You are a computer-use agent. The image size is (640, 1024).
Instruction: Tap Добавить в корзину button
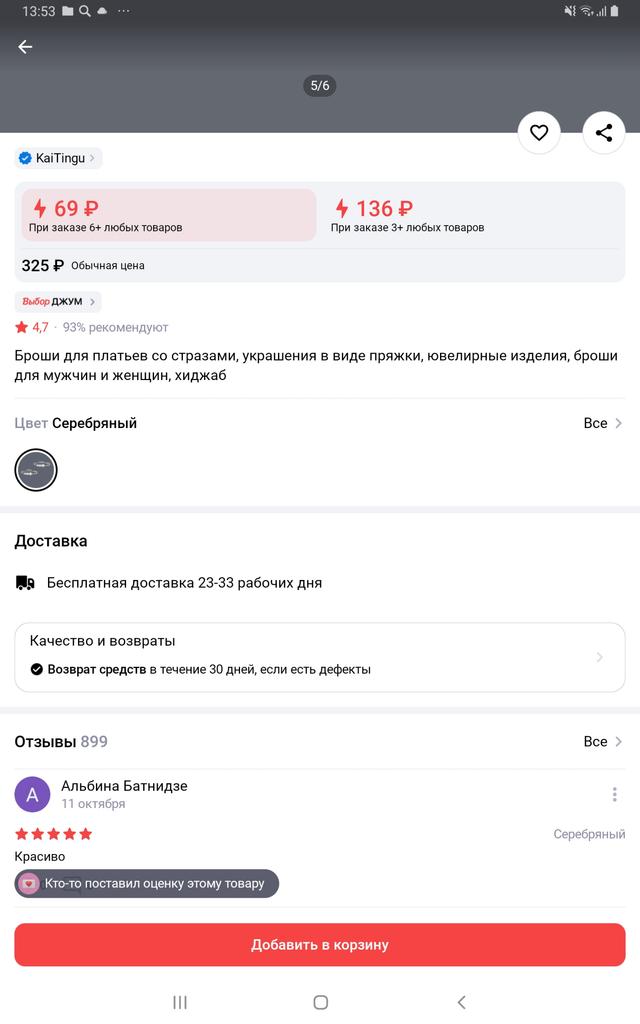point(319,945)
